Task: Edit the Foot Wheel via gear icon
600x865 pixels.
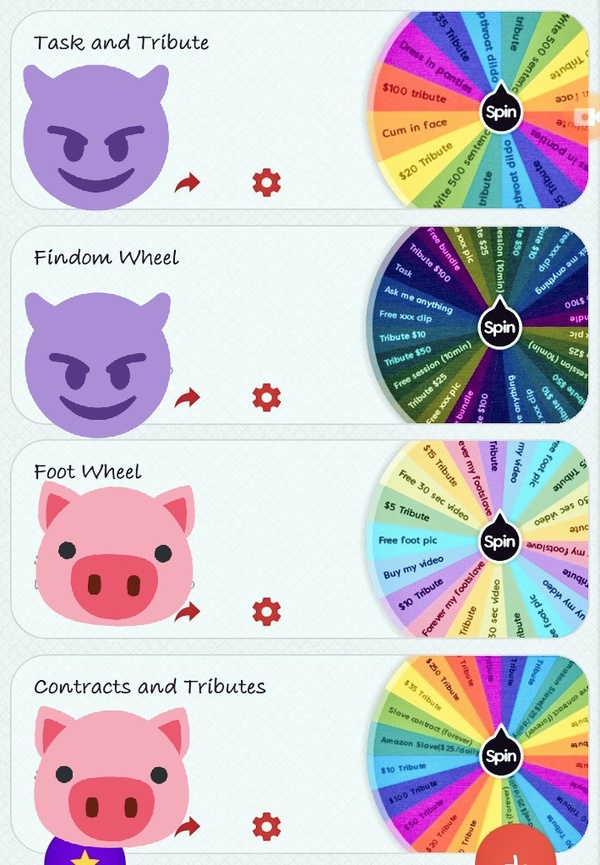Action: [266, 611]
